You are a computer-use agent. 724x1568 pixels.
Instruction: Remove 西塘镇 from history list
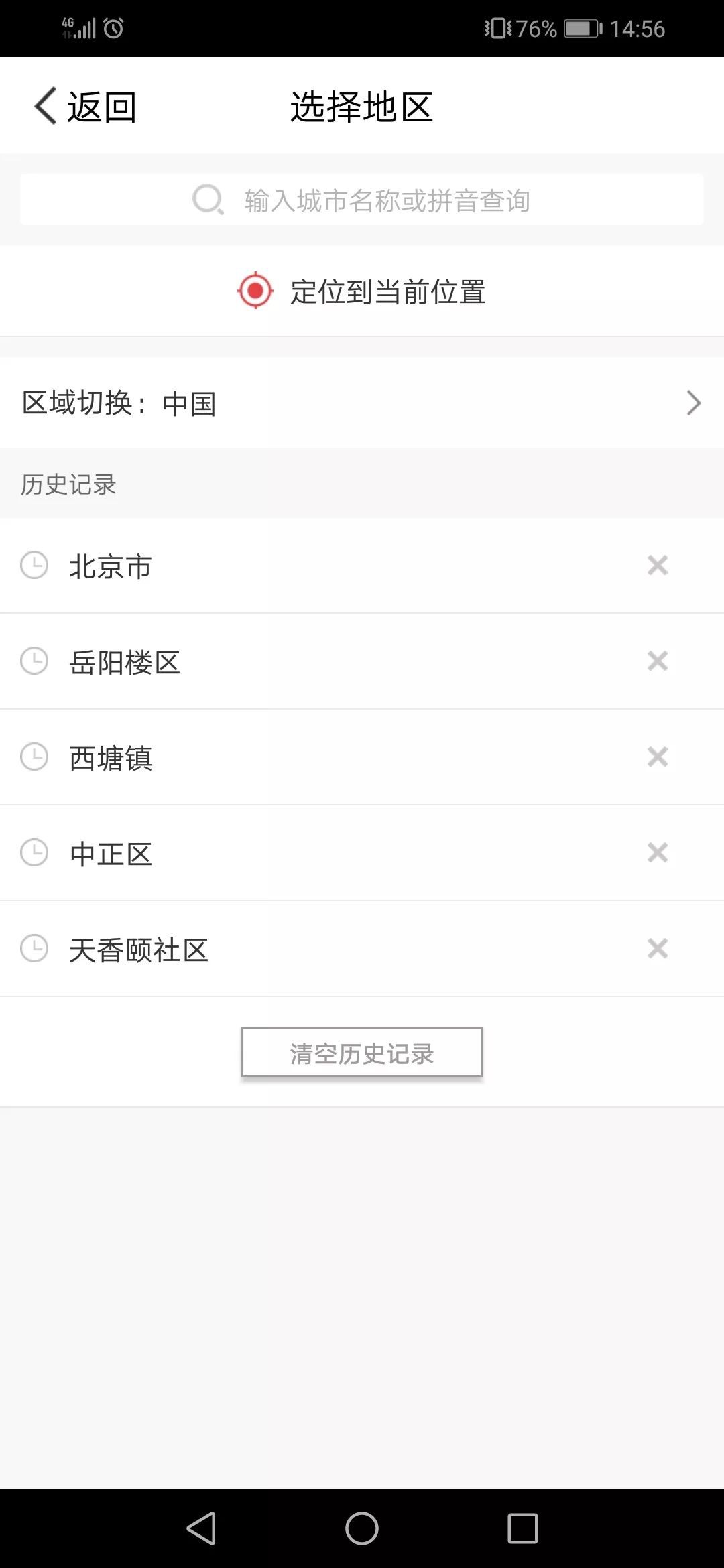point(658,757)
